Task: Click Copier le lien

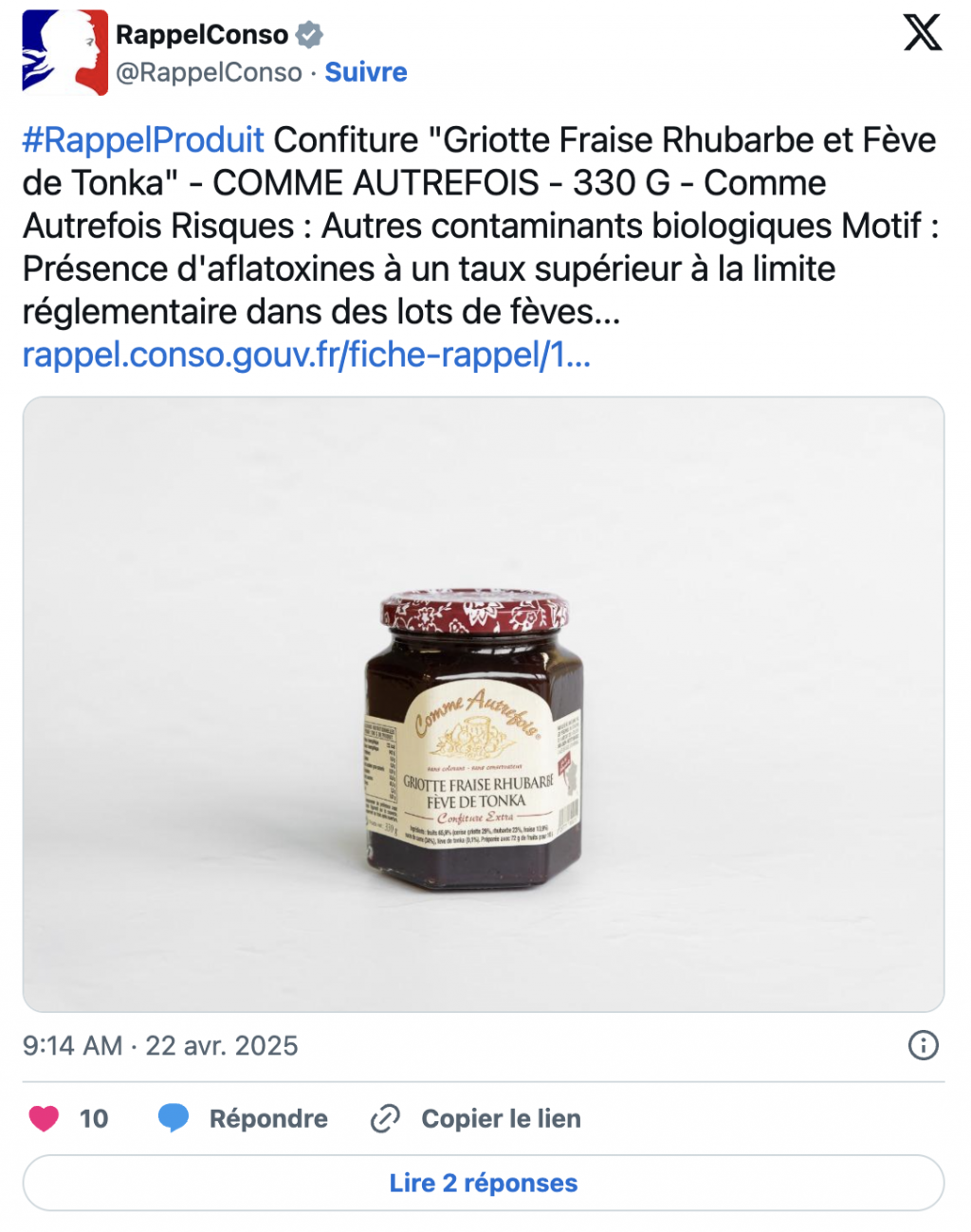Action: point(503,1118)
